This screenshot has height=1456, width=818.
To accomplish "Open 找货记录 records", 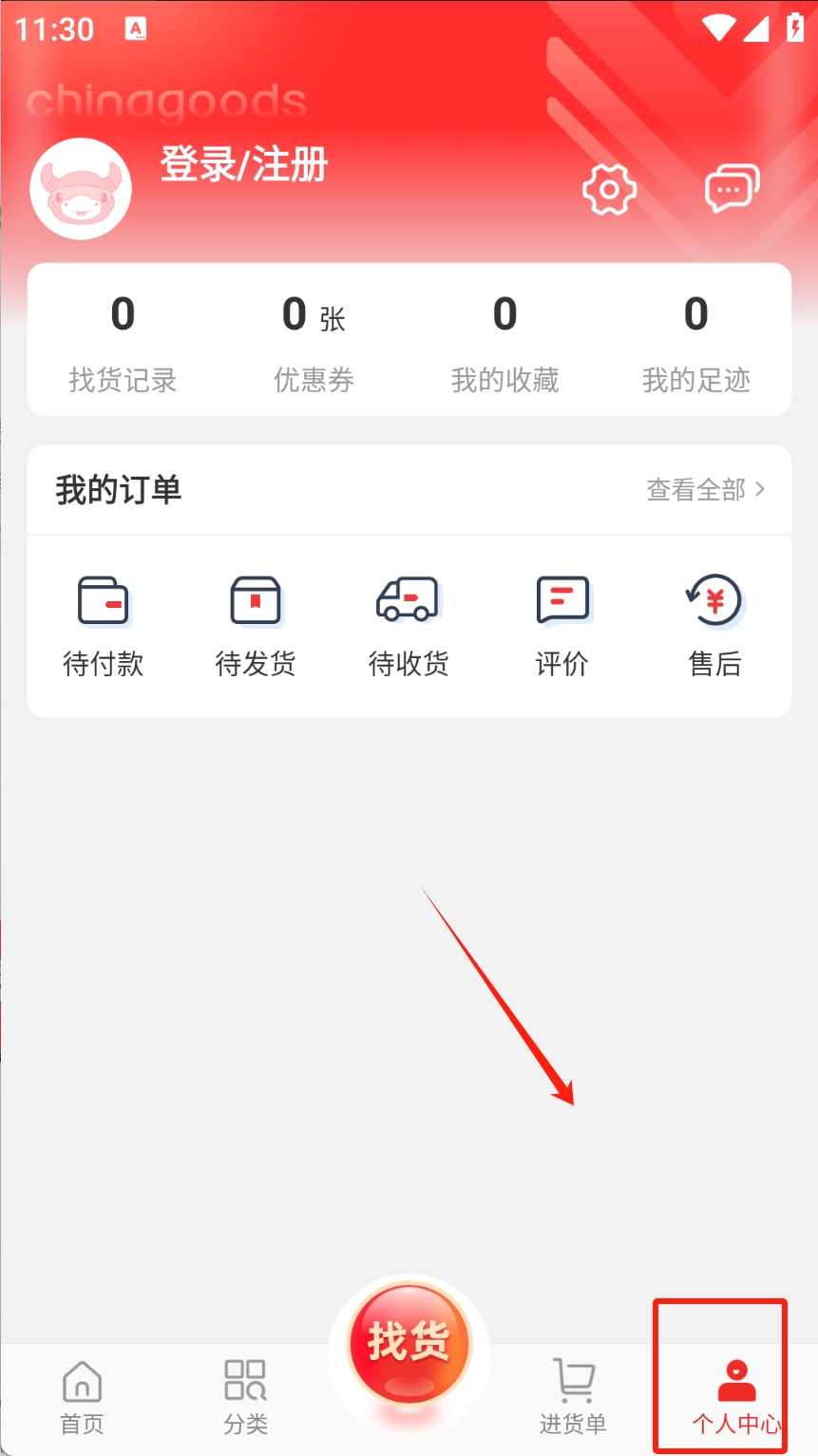I will (x=123, y=341).
